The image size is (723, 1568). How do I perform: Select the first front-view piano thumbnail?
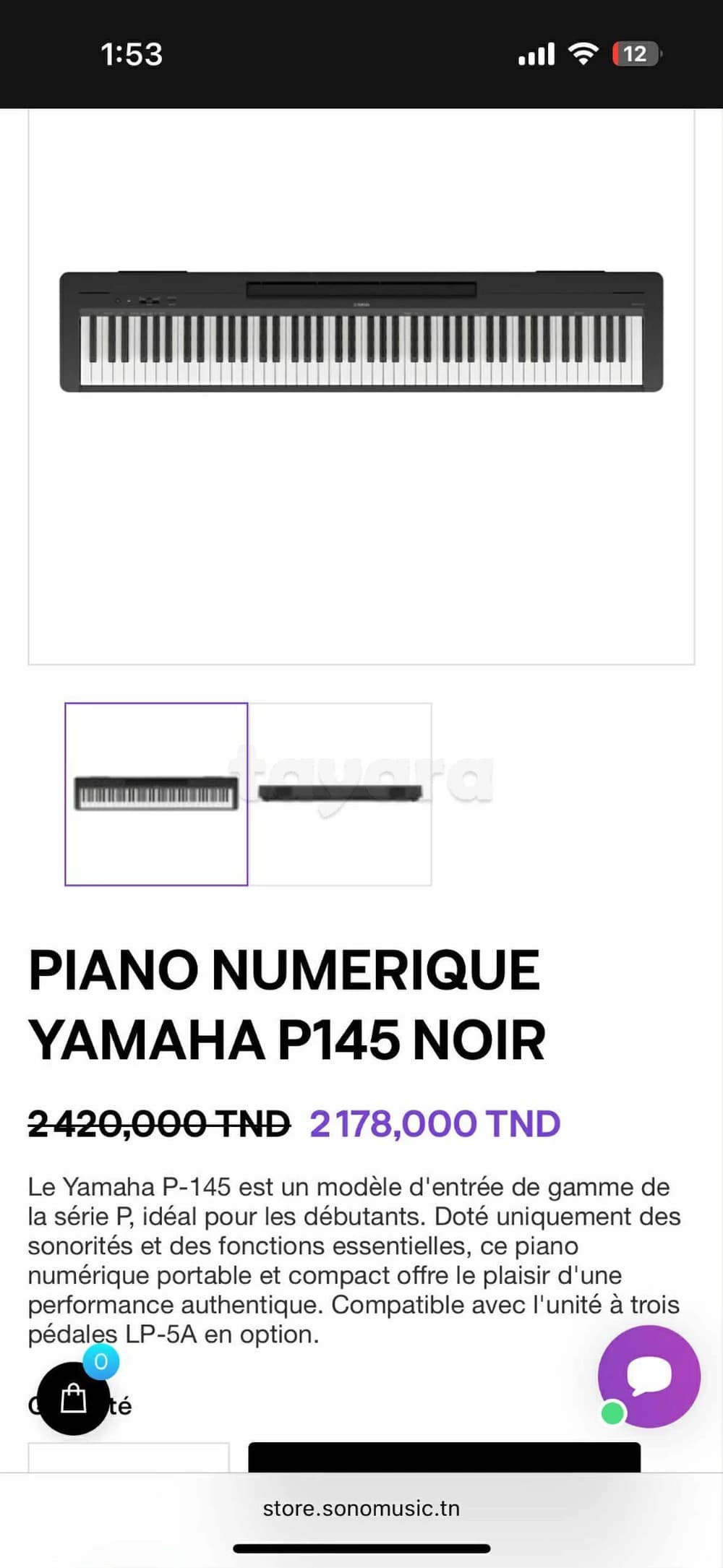[x=156, y=794]
